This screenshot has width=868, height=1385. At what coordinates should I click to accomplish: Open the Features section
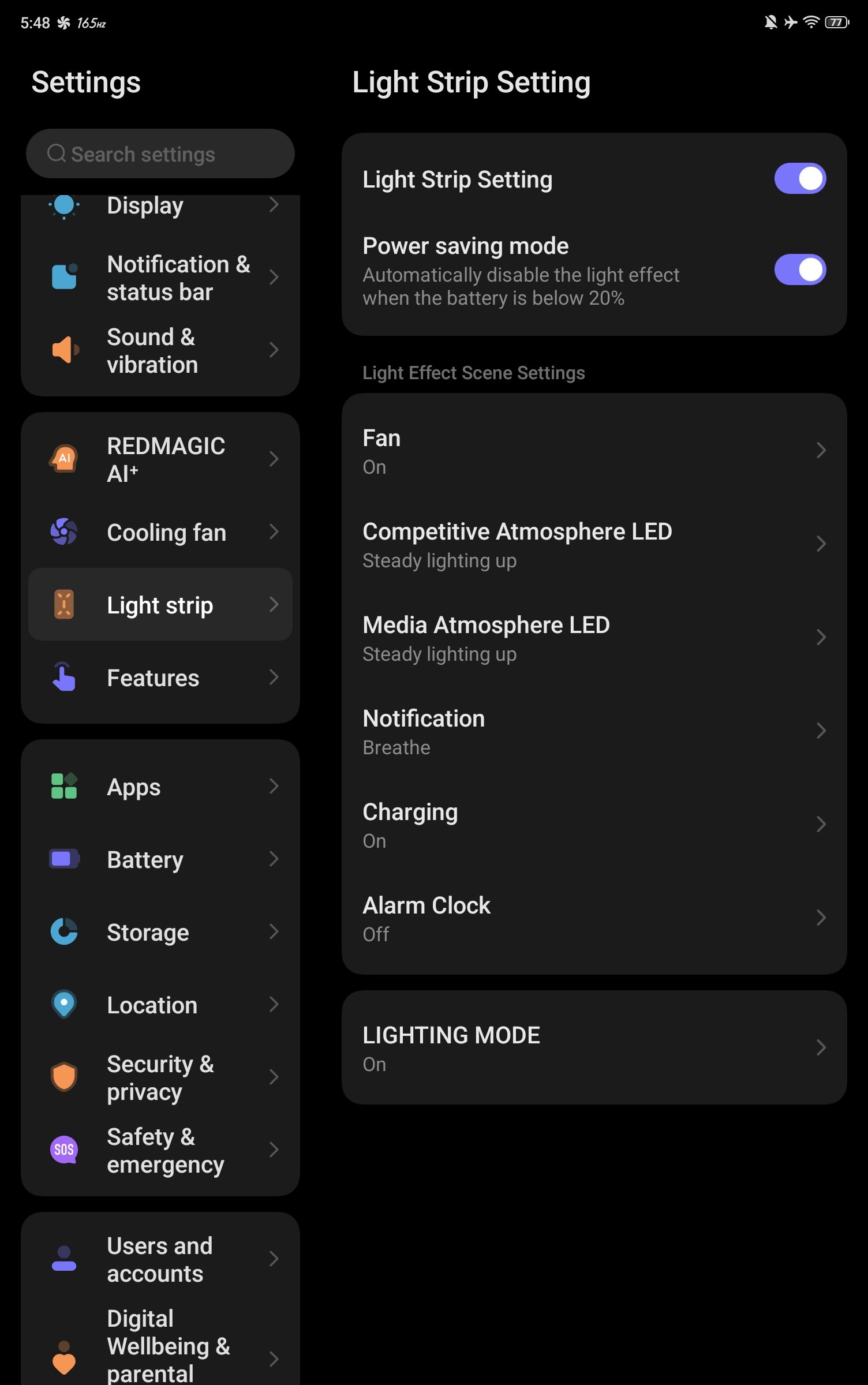160,677
